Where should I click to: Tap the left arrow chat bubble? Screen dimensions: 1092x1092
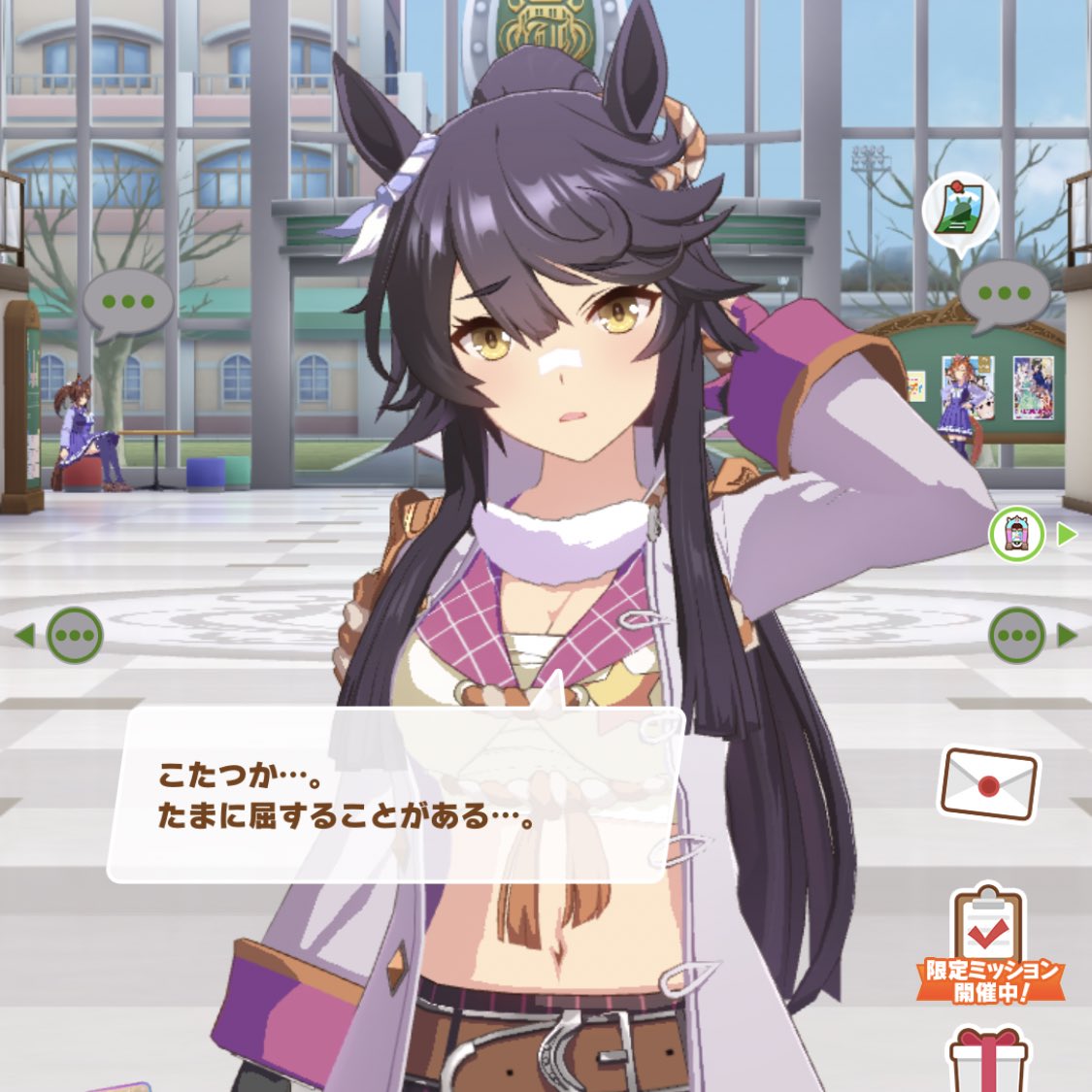coord(74,635)
